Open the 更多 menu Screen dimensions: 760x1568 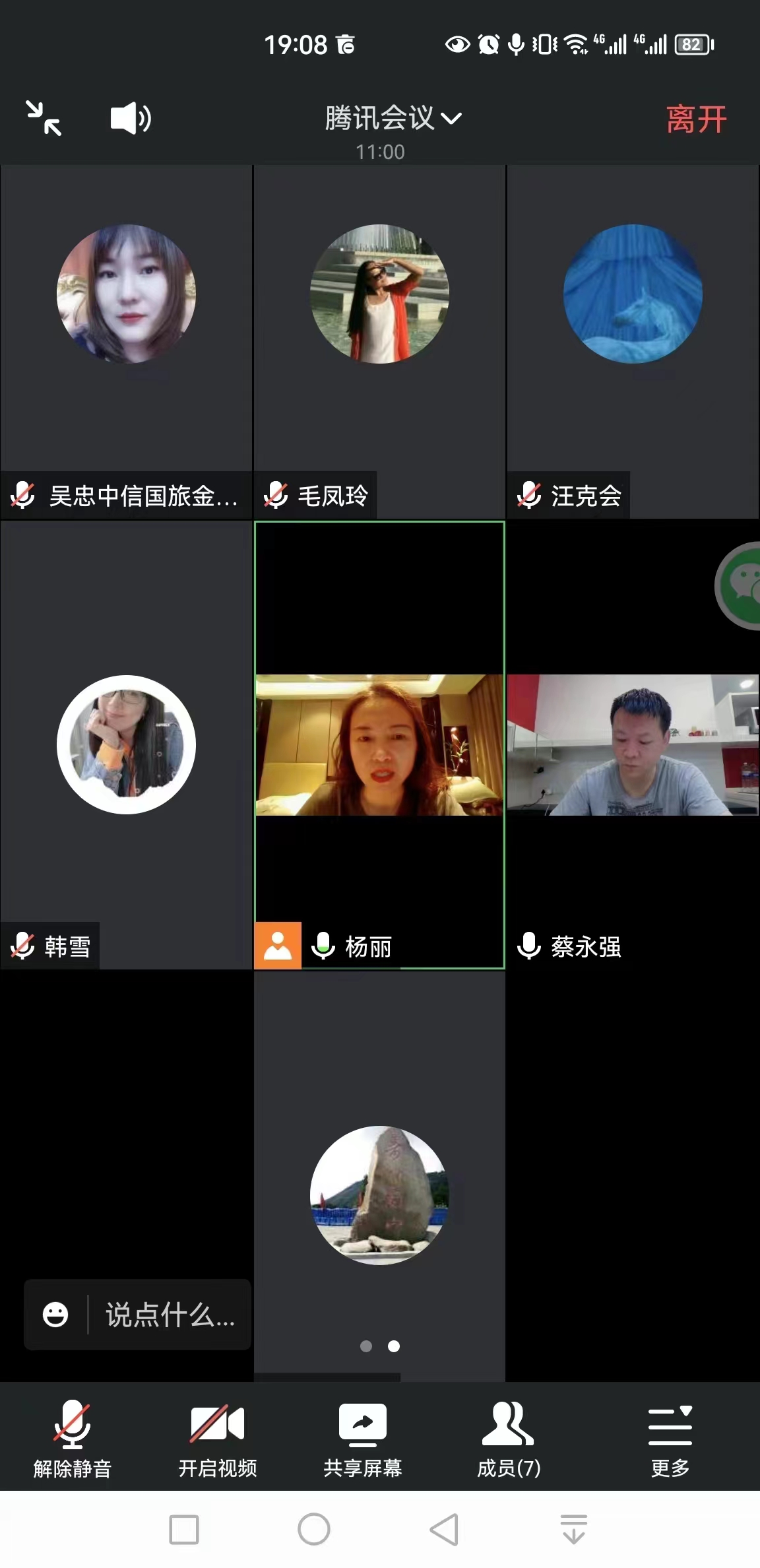670,1439
